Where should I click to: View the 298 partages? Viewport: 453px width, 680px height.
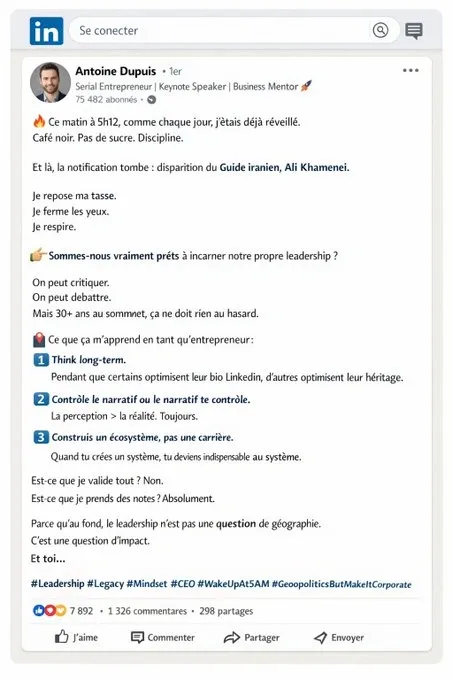(x=226, y=611)
